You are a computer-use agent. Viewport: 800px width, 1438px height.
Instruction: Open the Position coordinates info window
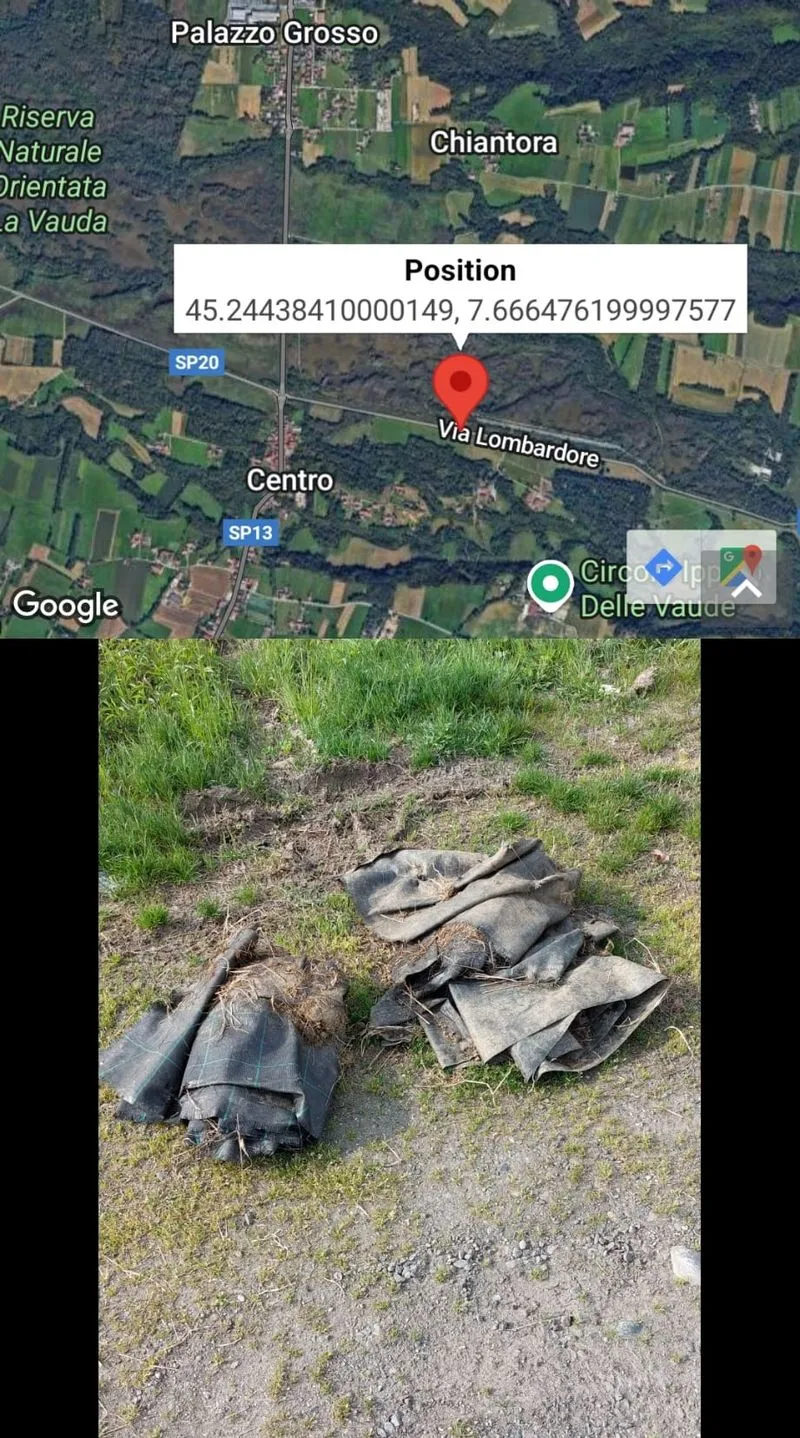point(460,290)
